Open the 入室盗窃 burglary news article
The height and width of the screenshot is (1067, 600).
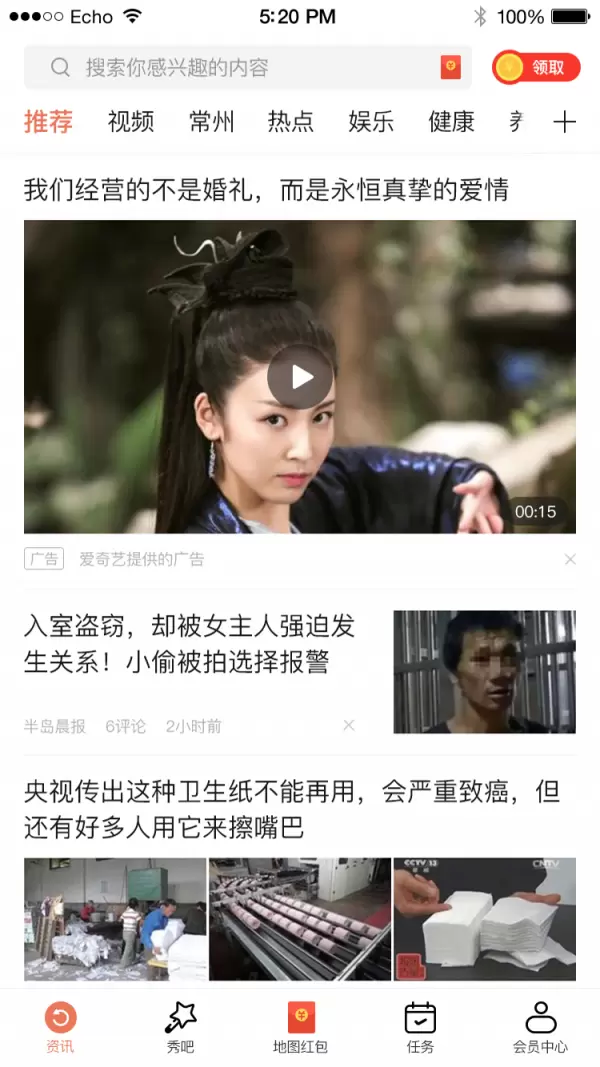(190, 645)
